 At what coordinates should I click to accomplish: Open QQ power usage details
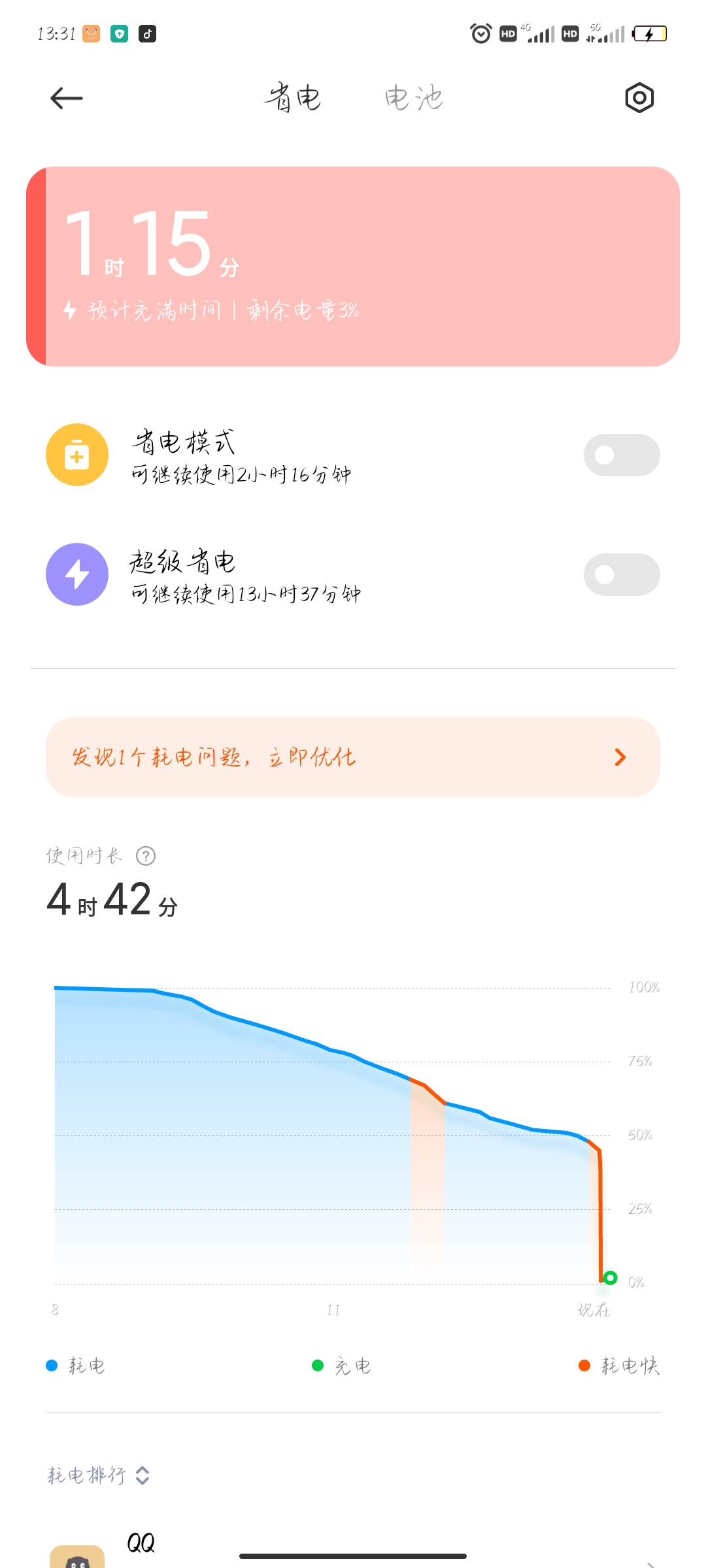point(353,1552)
